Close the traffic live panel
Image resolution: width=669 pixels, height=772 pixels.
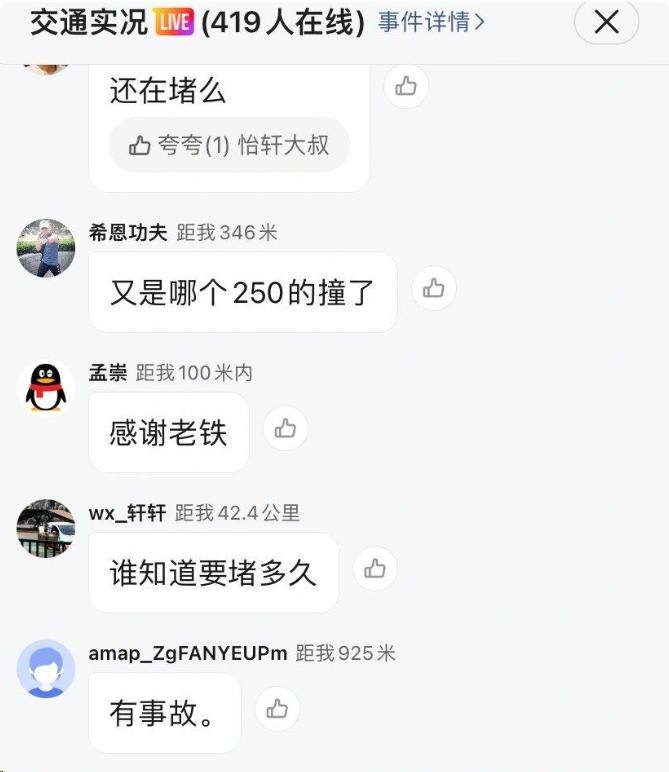pos(606,22)
